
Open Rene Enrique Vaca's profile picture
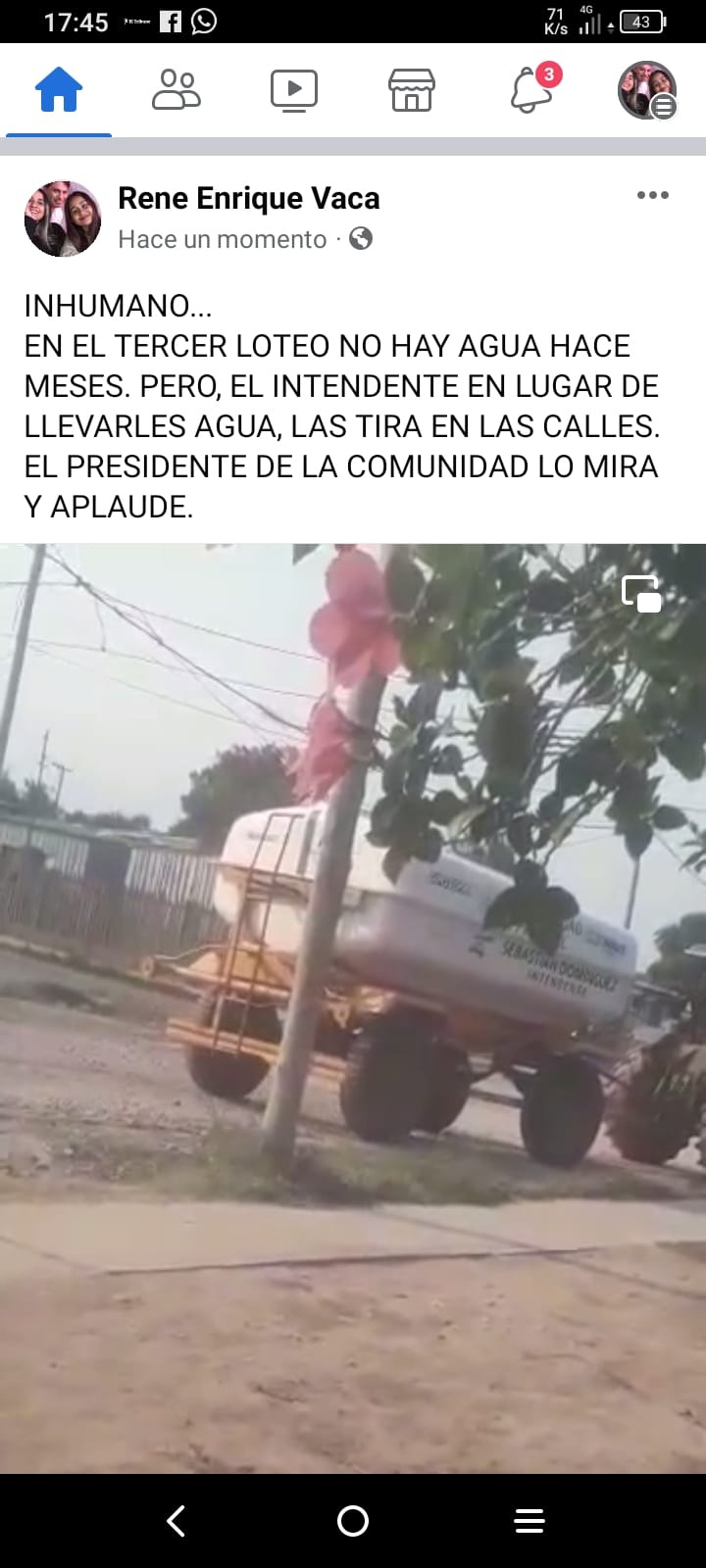[x=63, y=219]
